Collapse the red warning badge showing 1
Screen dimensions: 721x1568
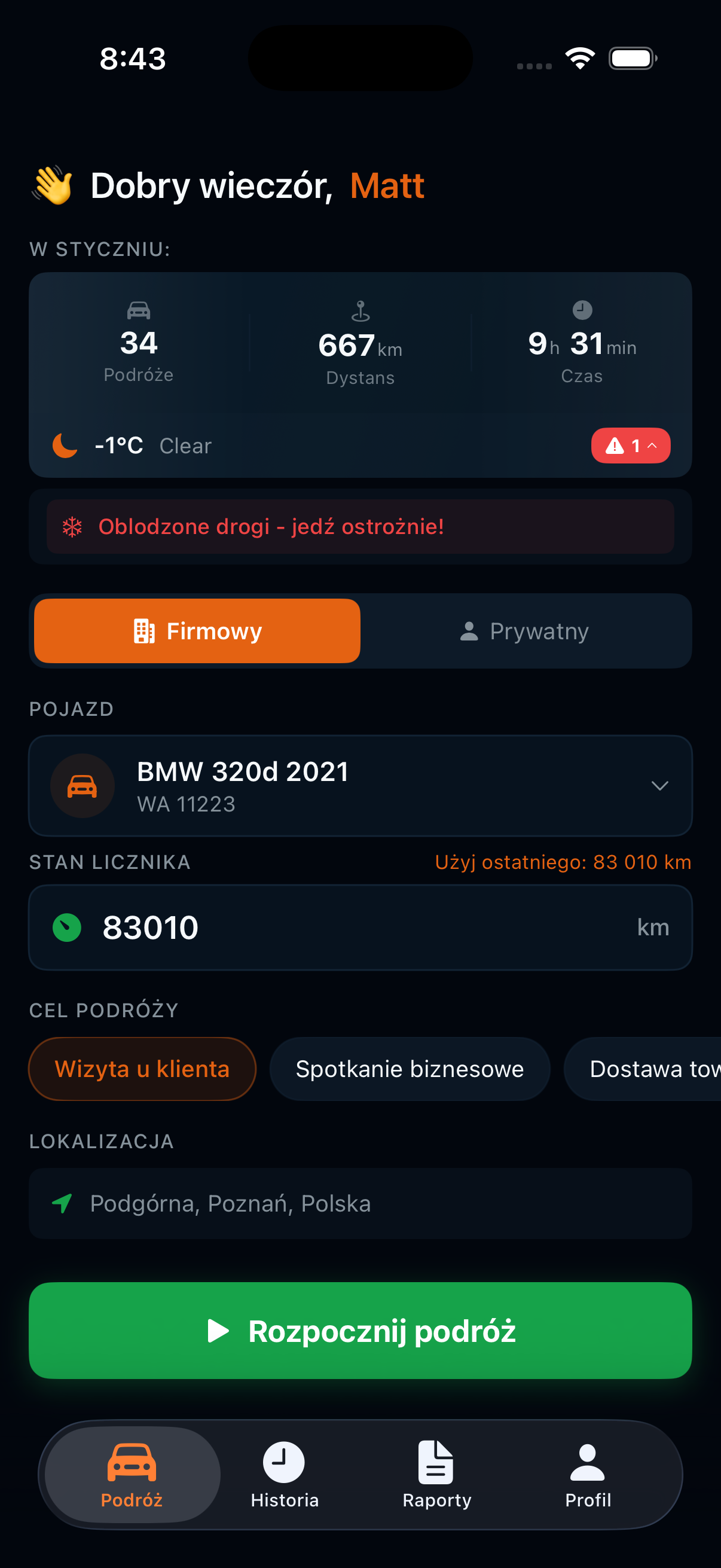tap(631, 446)
